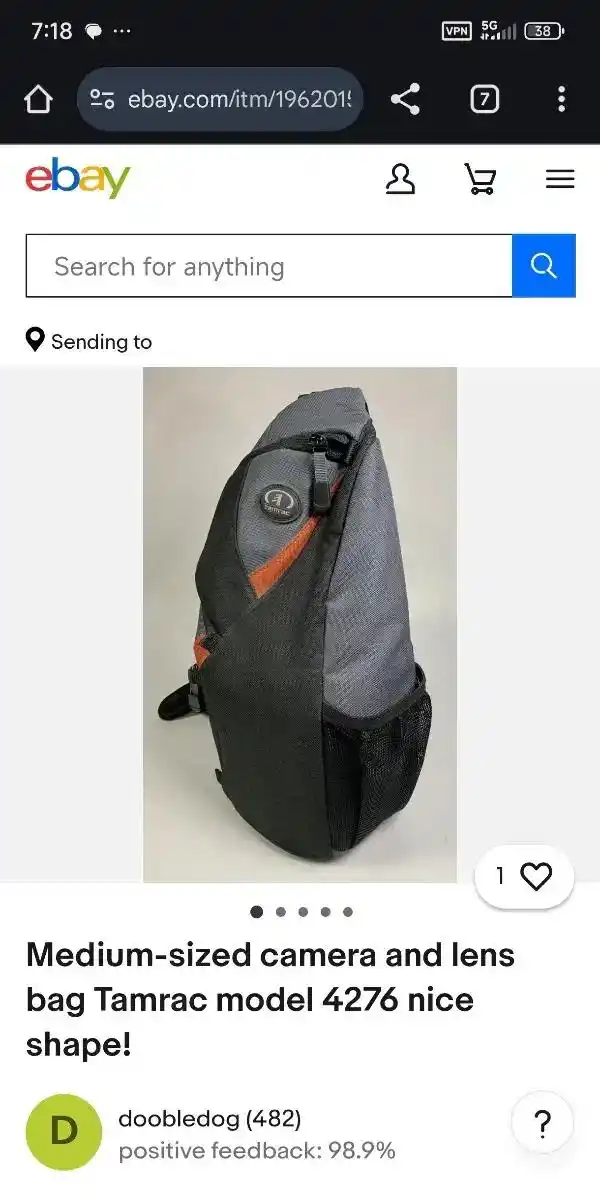The height and width of the screenshot is (1201, 600).
Task: Go to the eBay homepage logo
Action: point(78,179)
